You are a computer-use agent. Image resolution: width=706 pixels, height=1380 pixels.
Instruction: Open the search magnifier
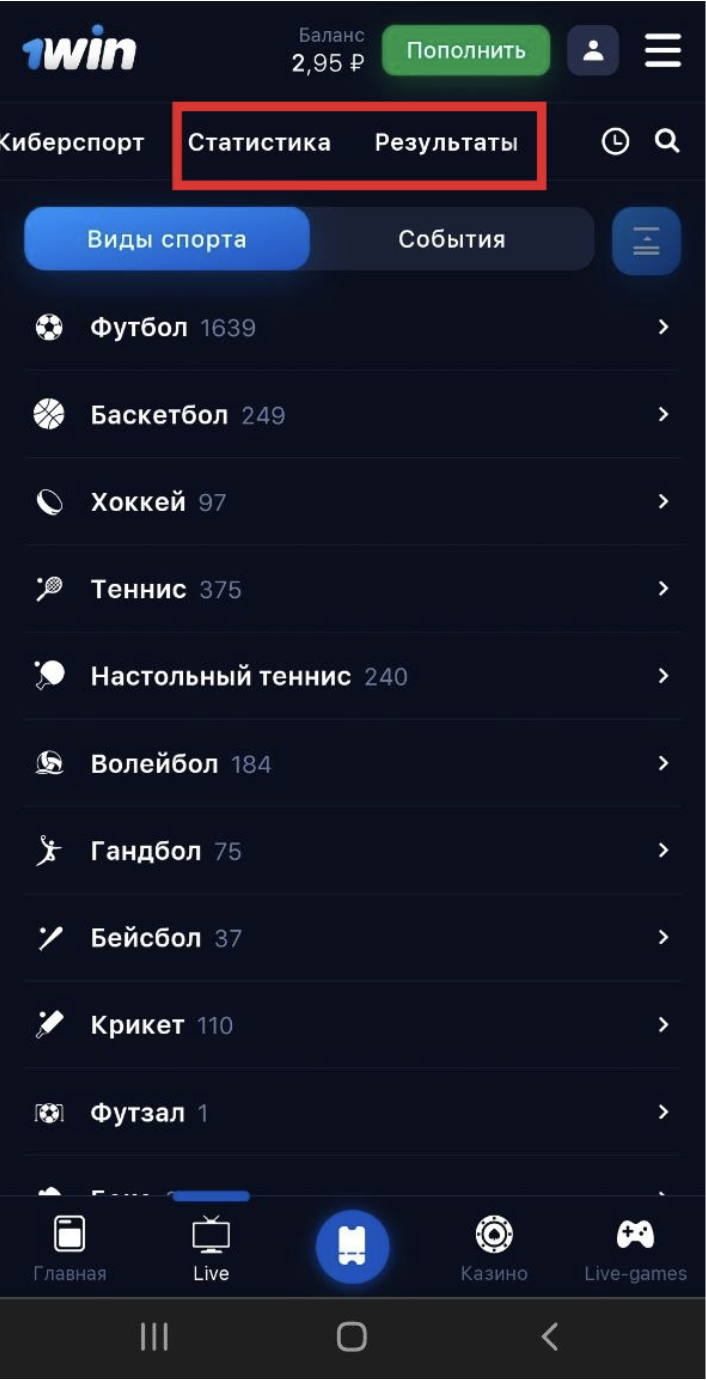(667, 142)
